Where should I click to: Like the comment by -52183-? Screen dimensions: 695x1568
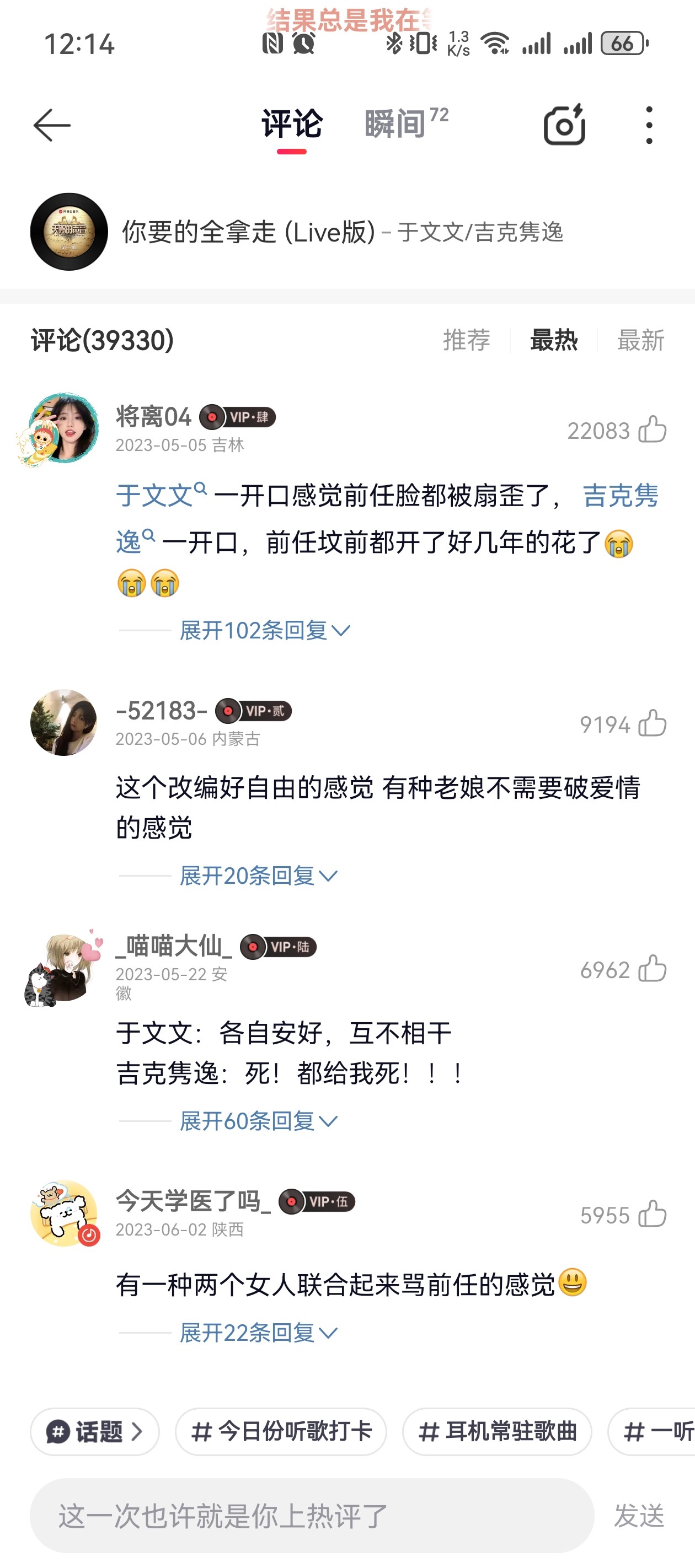click(x=653, y=724)
